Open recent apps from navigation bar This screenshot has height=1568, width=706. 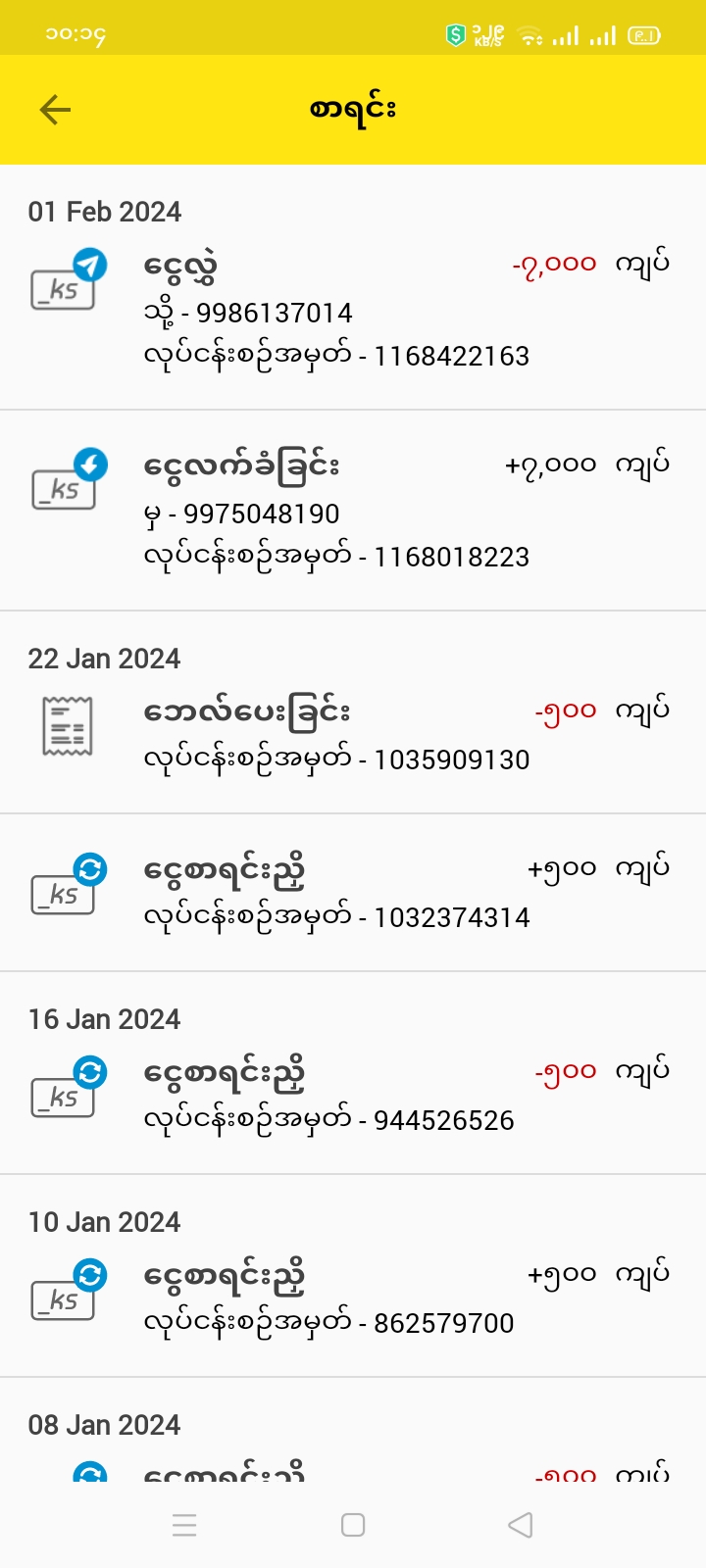click(184, 1525)
